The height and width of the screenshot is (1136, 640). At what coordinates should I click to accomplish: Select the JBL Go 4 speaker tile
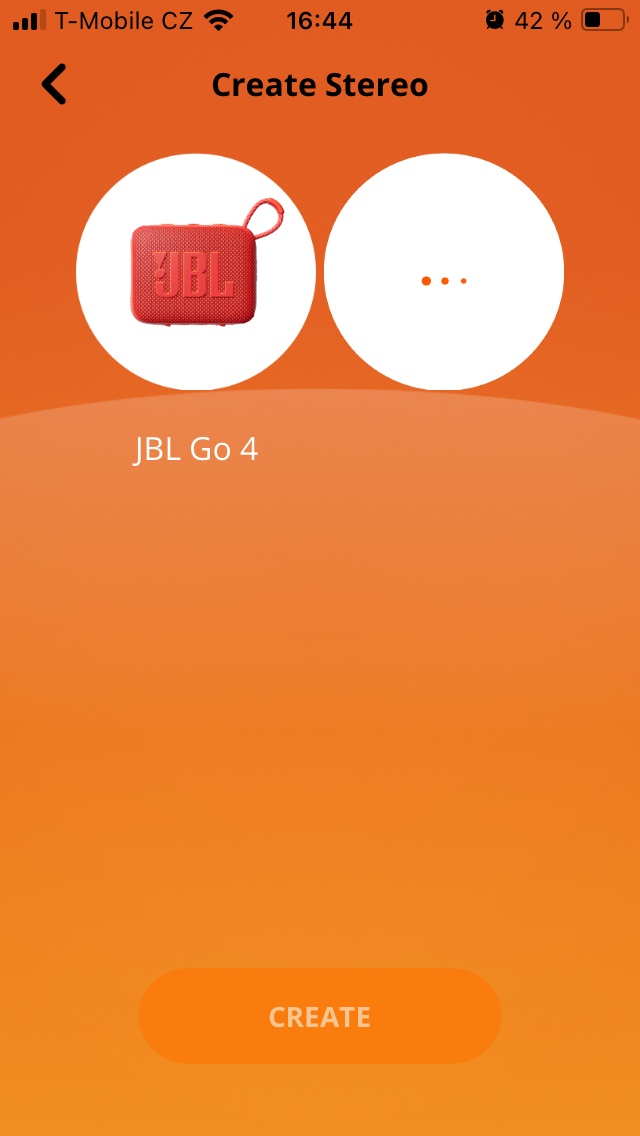click(x=196, y=272)
